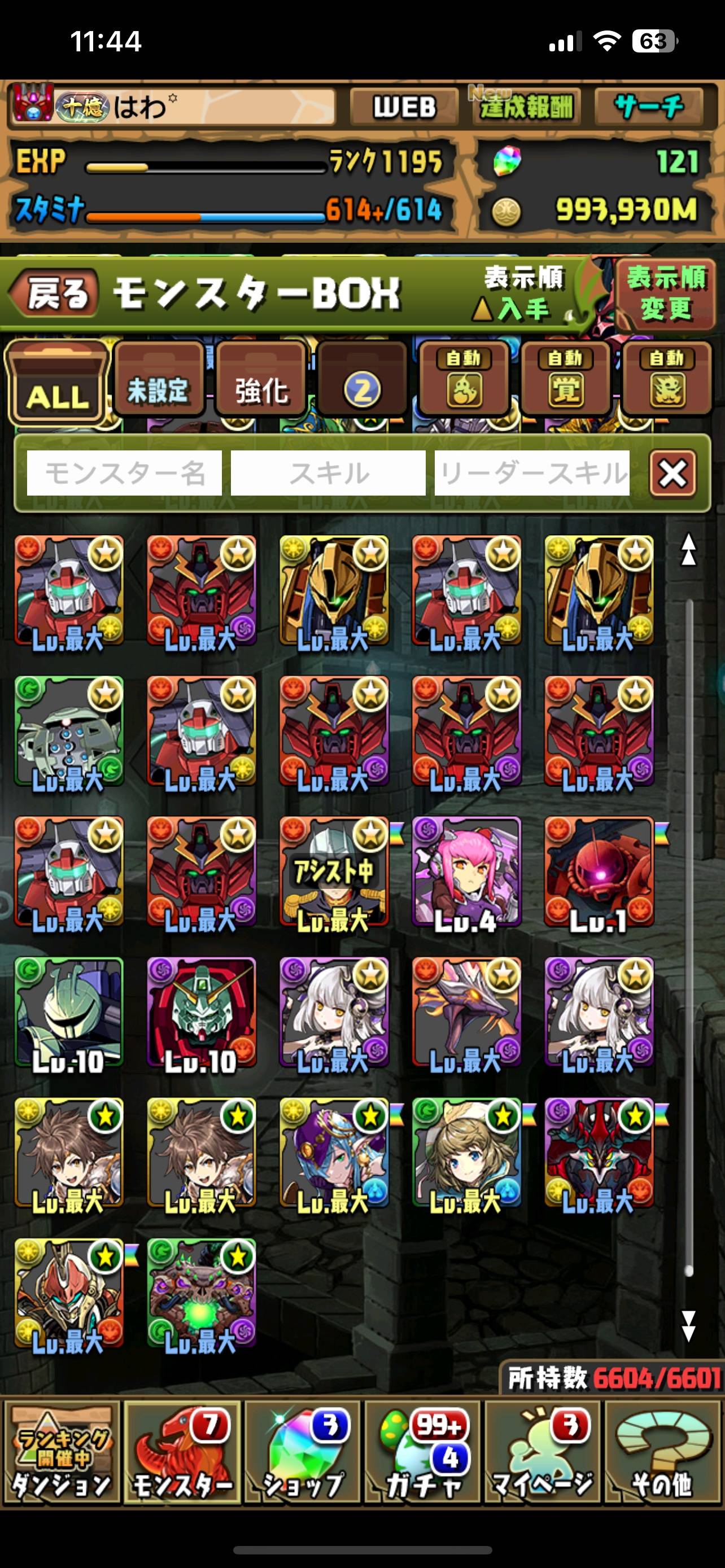Tap the サーチ search button
The image size is (725, 1568).
(x=649, y=107)
